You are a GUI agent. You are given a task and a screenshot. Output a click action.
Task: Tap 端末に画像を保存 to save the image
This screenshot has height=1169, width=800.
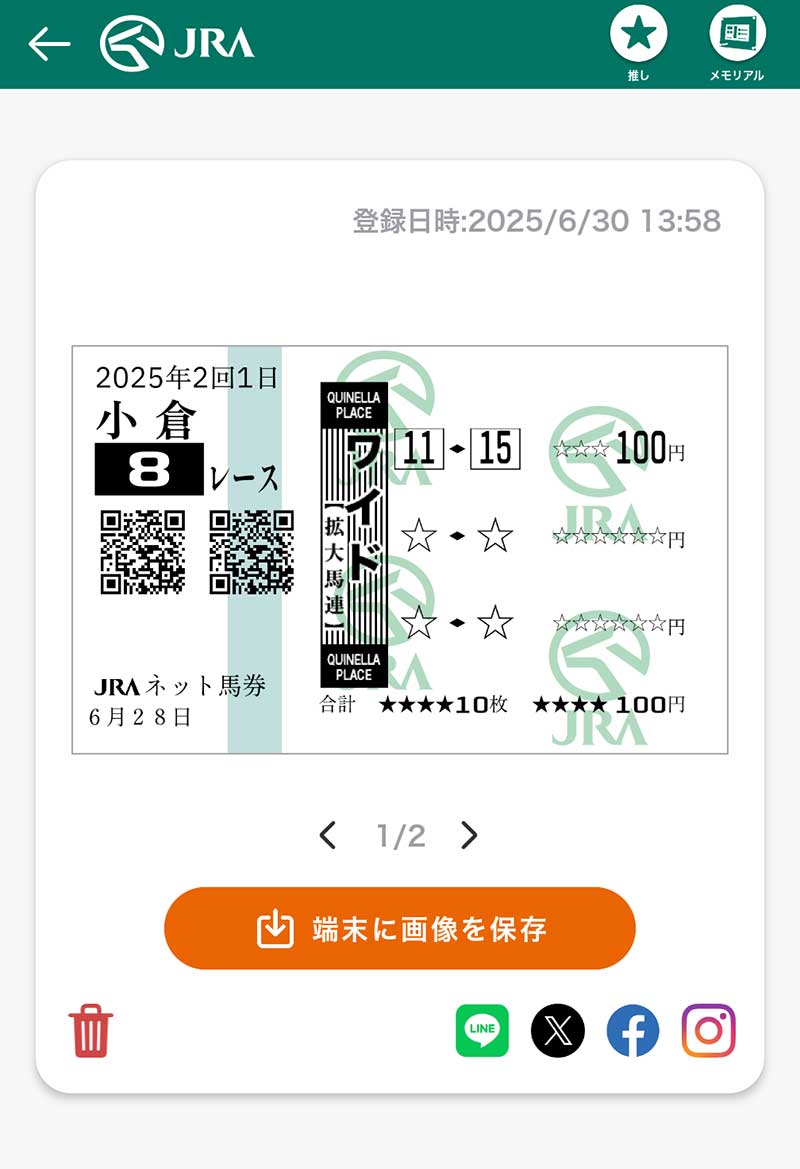(400, 928)
